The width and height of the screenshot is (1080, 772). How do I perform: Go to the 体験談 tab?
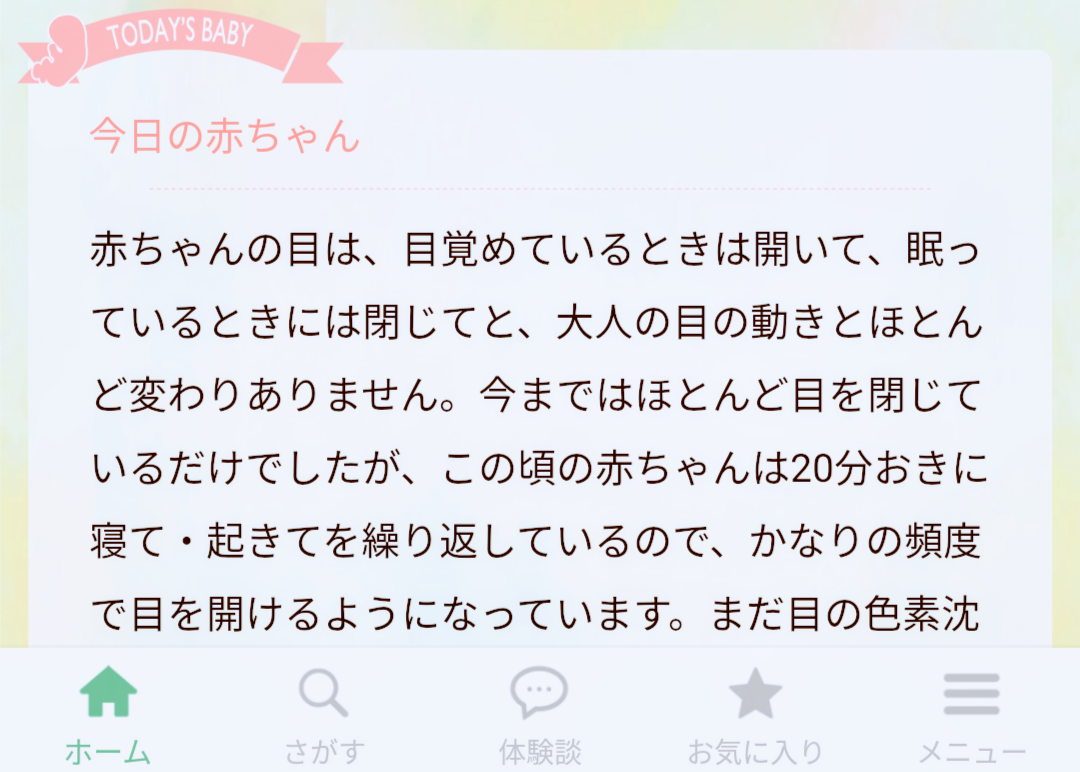540,712
